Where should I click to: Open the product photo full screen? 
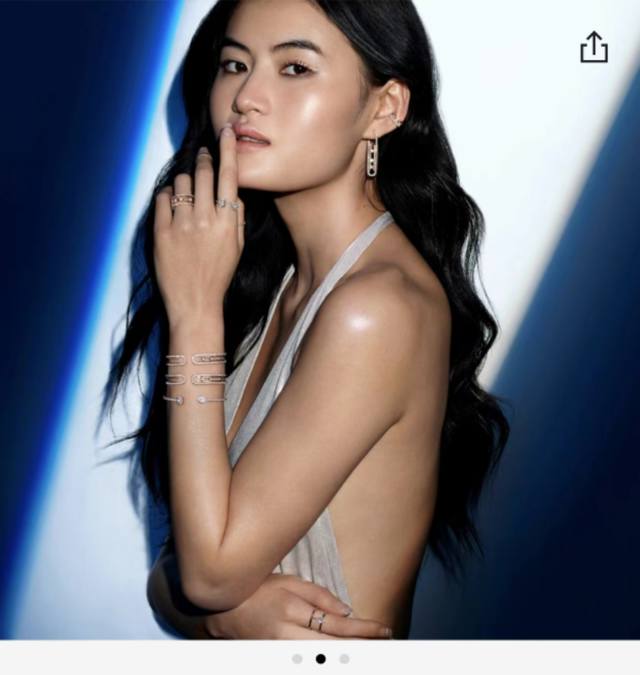[320, 330]
